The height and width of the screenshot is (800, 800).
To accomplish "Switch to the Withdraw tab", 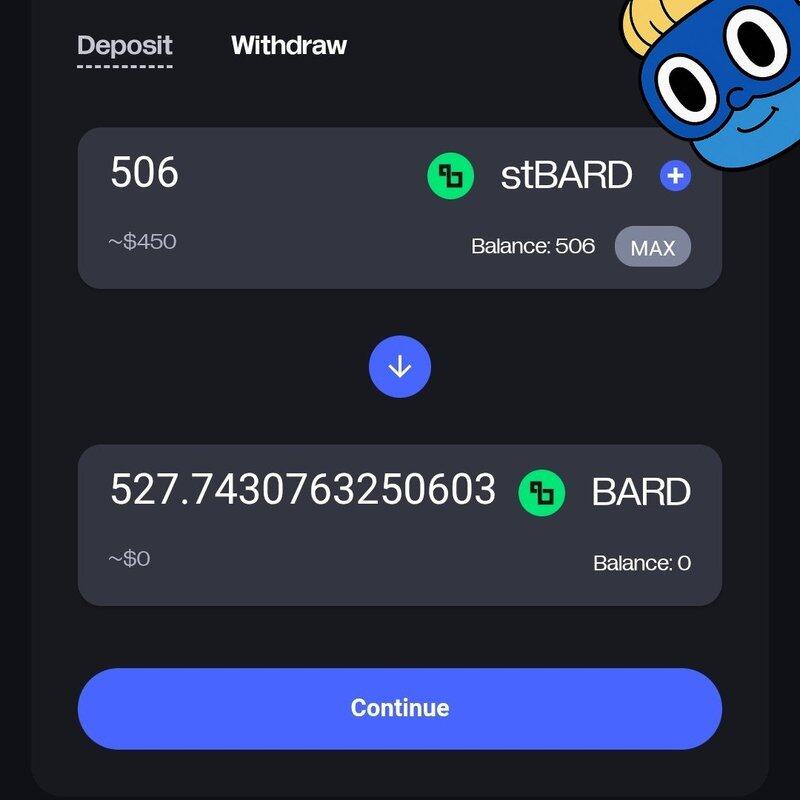I will [289, 46].
